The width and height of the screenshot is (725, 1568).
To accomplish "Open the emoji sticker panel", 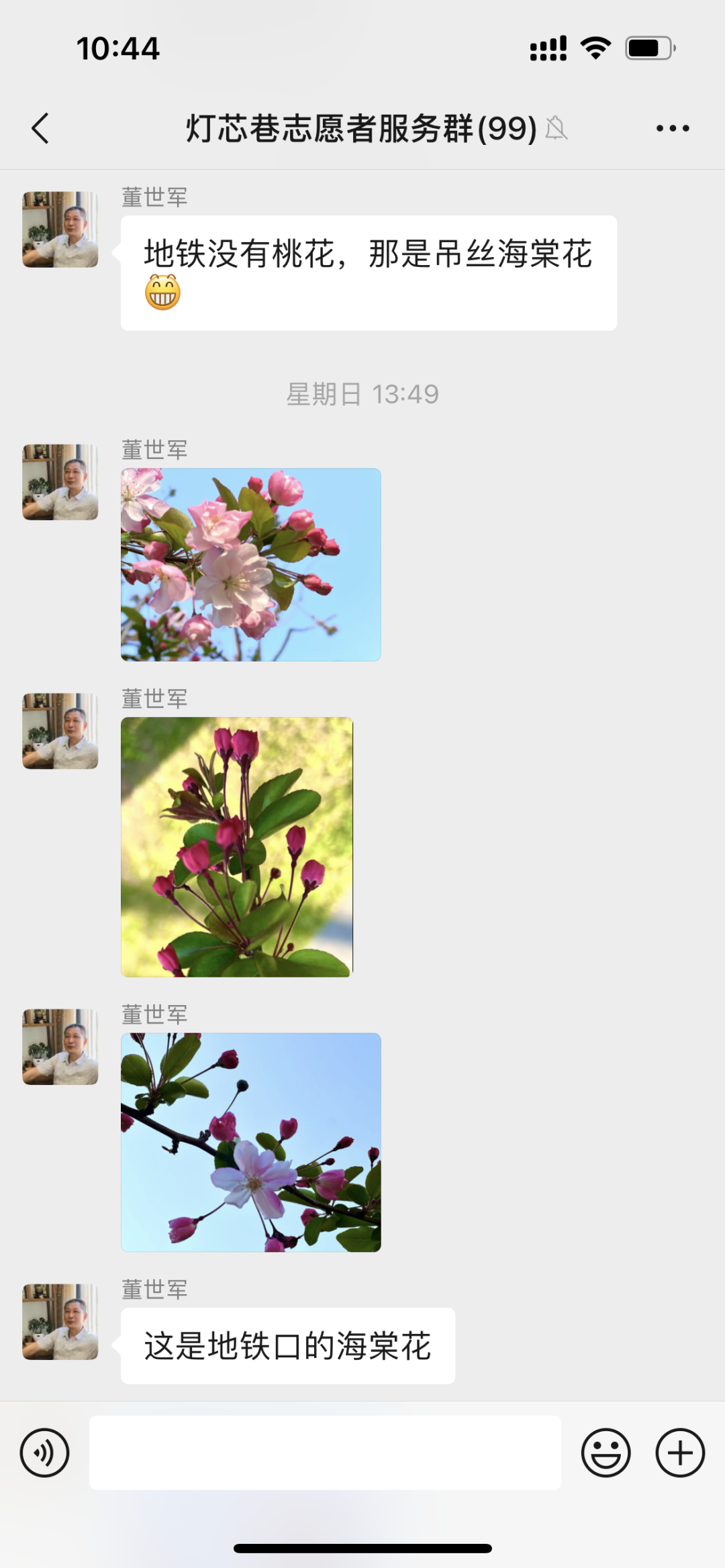I will 606,1453.
